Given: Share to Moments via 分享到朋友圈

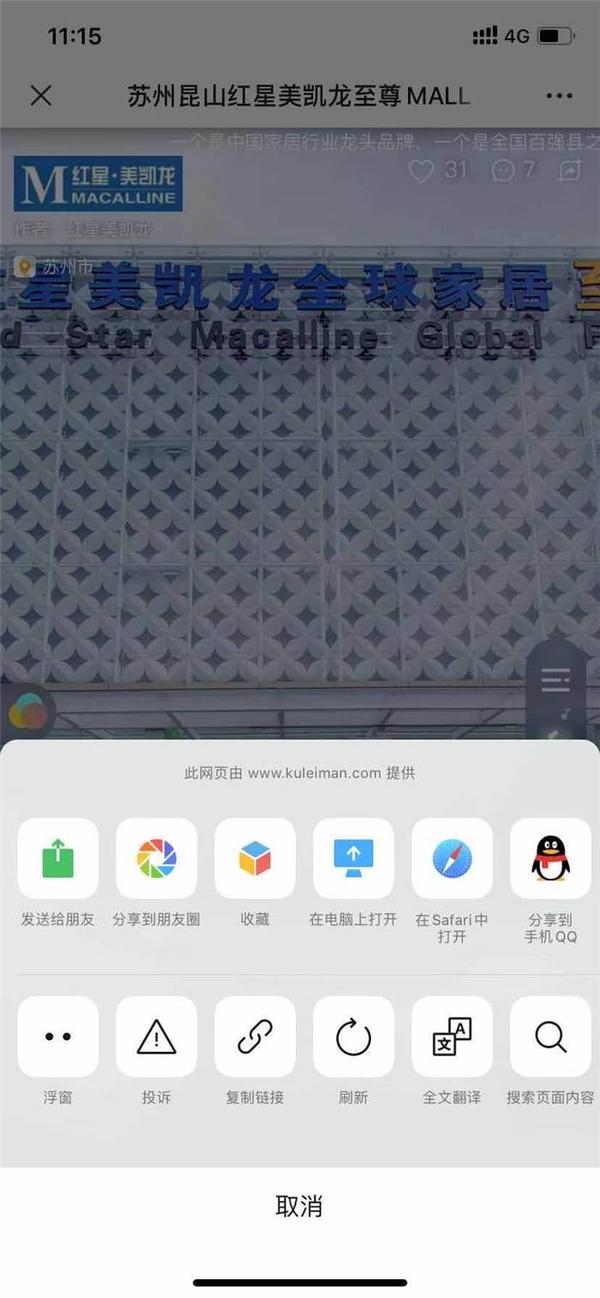Looking at the screenshot, I should pyautogui.click(x=156, y=858).
